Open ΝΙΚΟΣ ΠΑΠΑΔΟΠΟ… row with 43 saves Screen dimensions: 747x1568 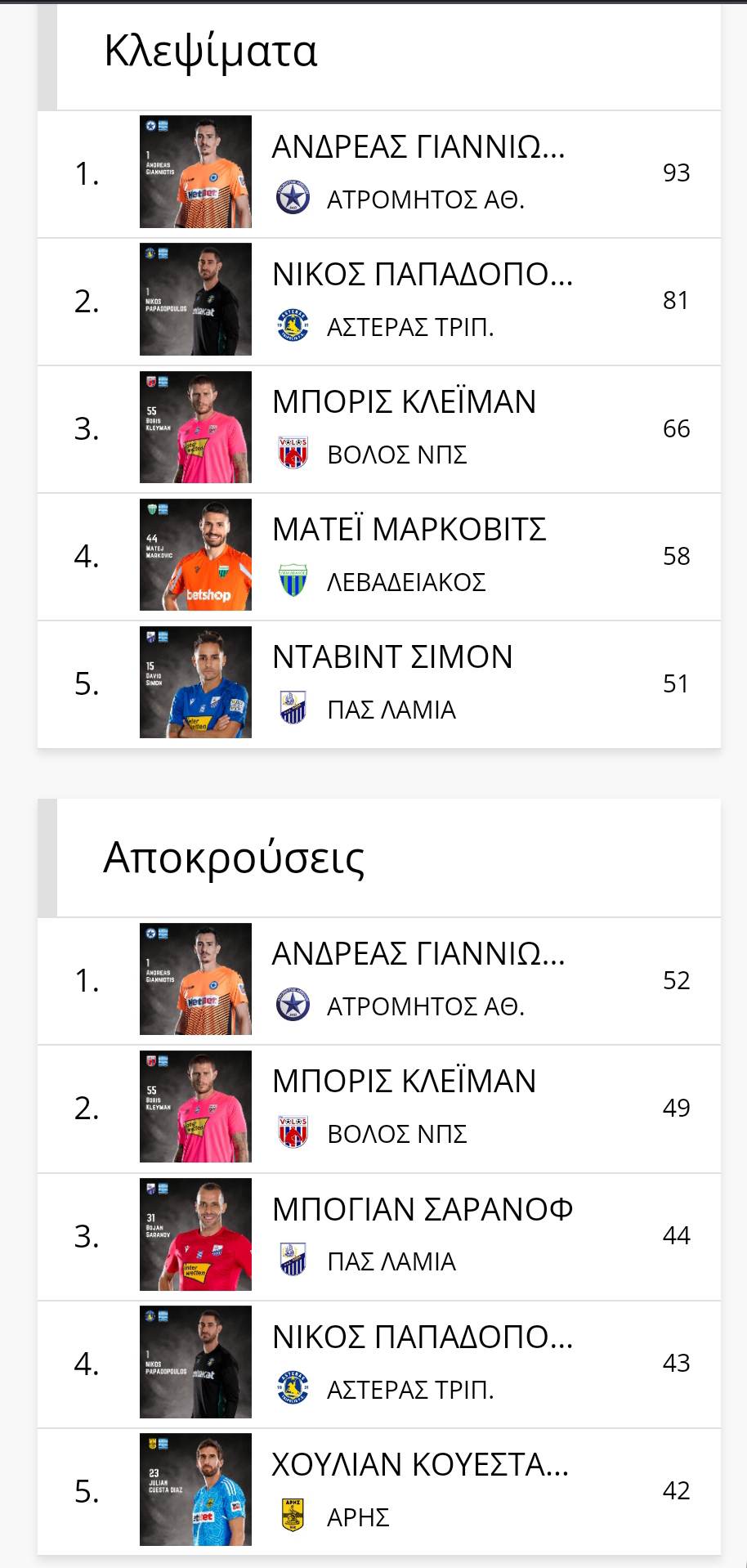[379, 1363]
